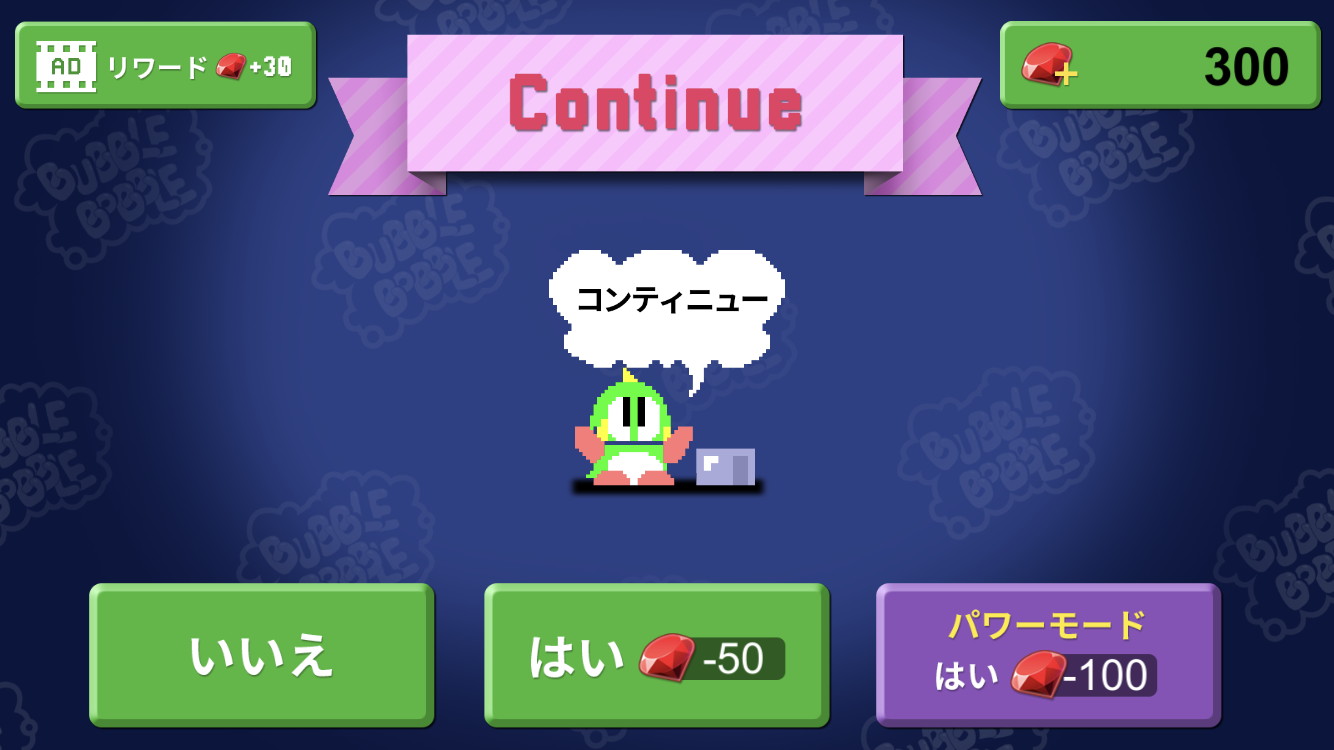
Task: Open the gem shop from the 300 balance
Action: (x=1159, y=66)
